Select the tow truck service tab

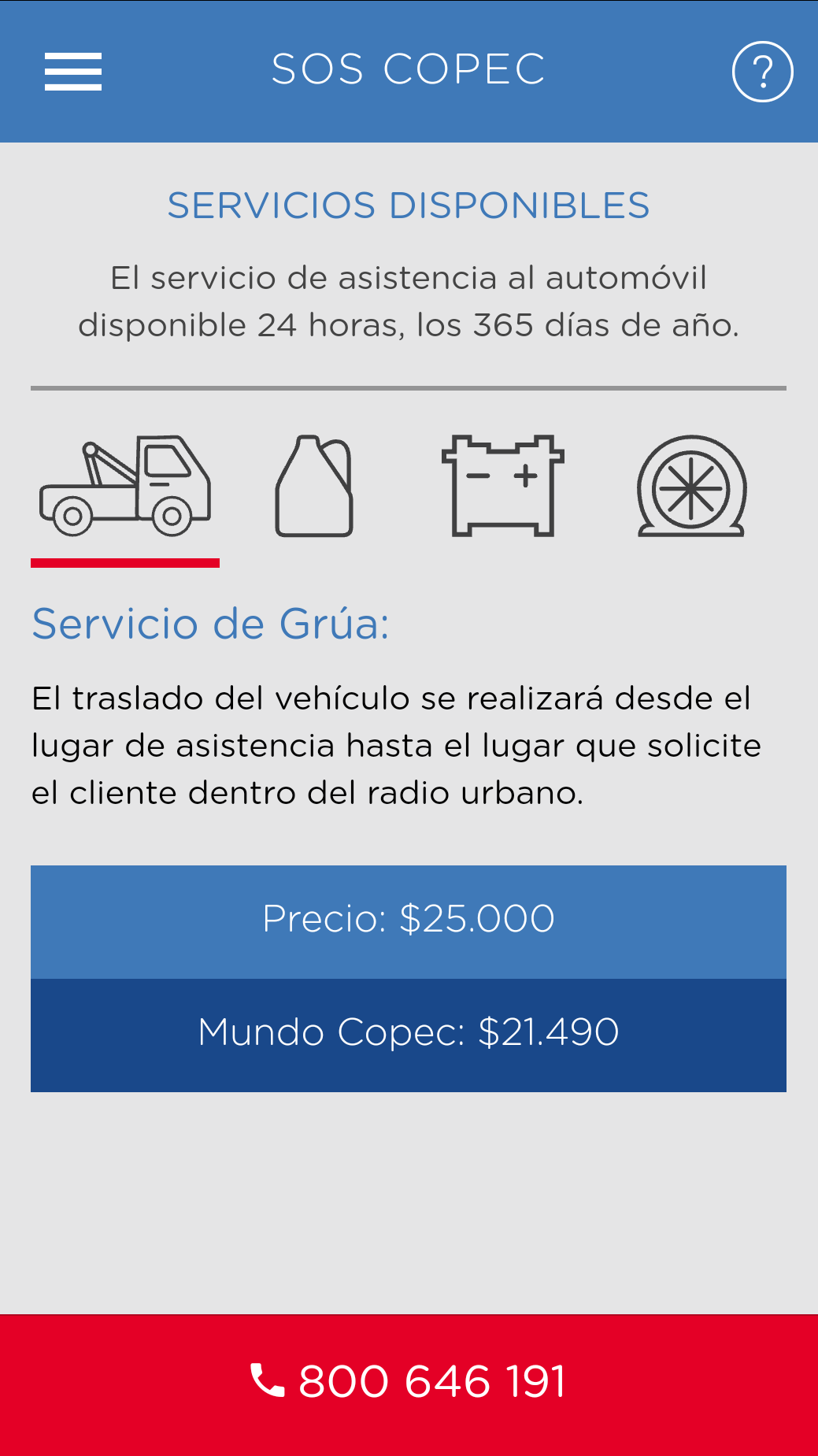(125, 487)
